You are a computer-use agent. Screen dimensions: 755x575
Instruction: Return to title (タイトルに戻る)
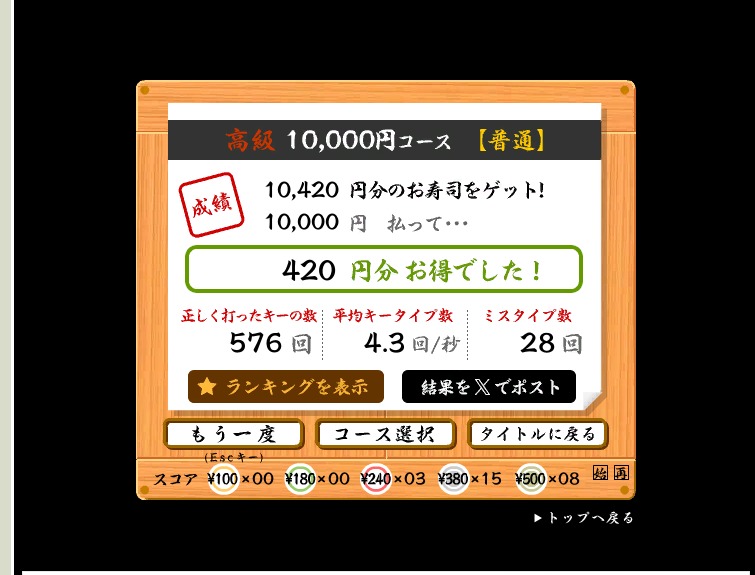pos(537,434)
